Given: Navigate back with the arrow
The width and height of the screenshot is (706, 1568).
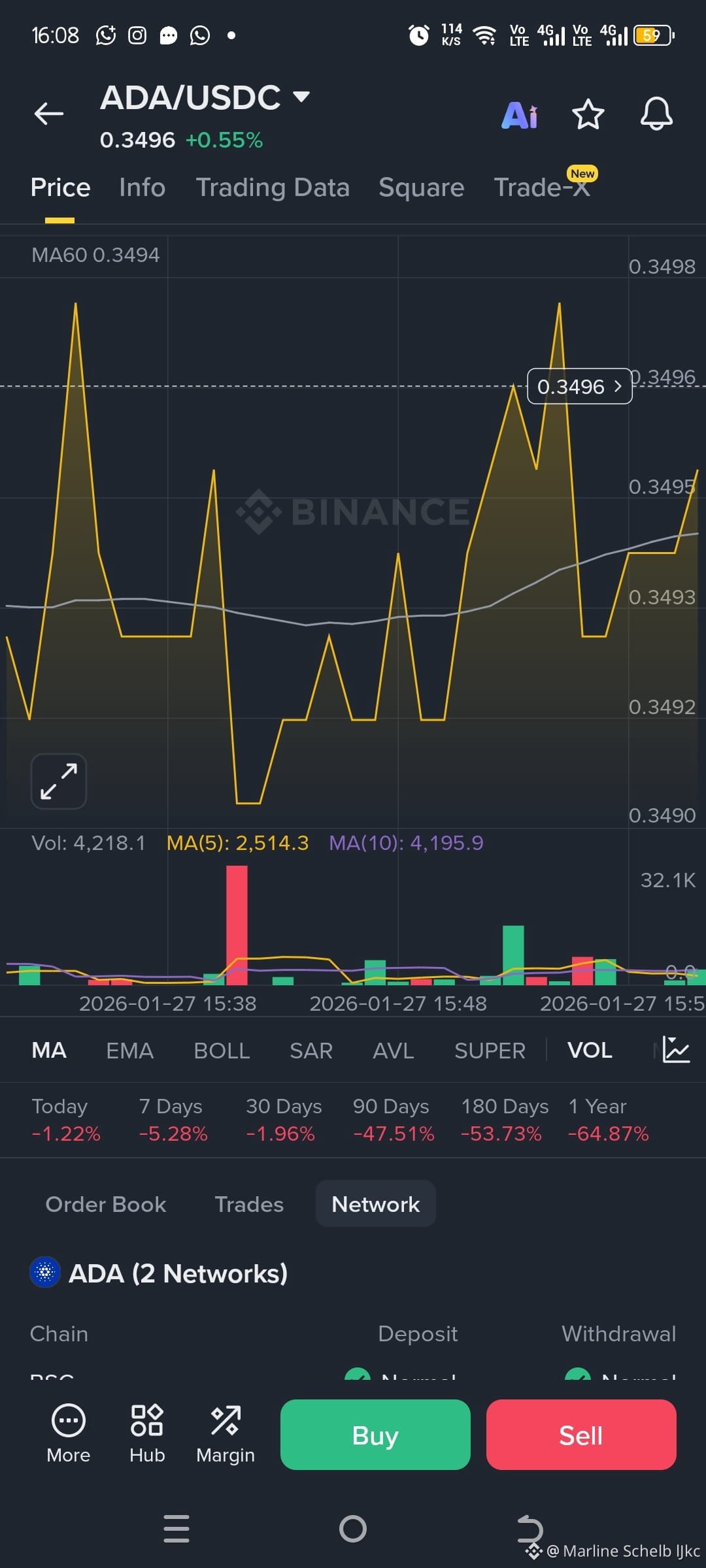Looking at the screenshot, I should click(47, 114).
